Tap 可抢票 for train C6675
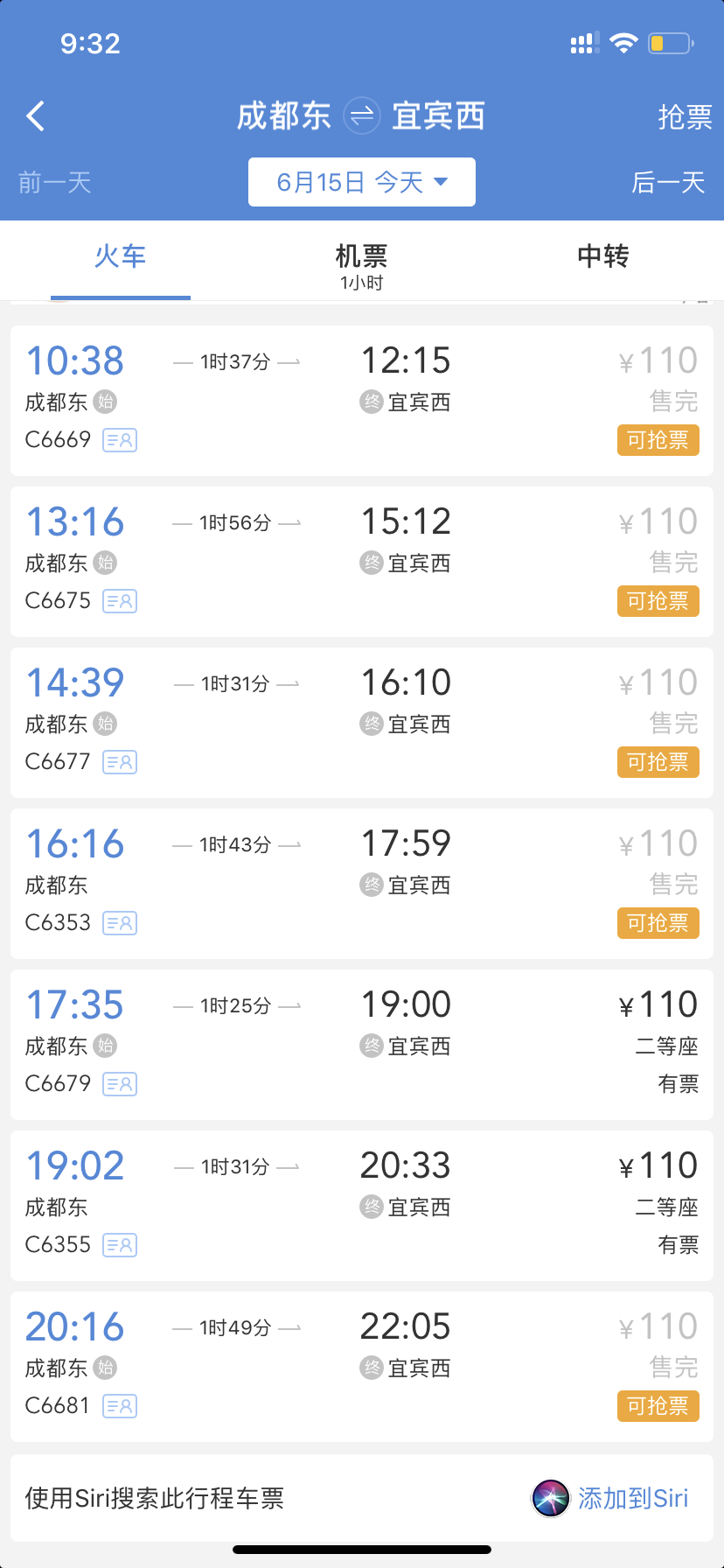The width and height of the screenshot is (724, 1568). pyautogui.click(x=658, y=601)
